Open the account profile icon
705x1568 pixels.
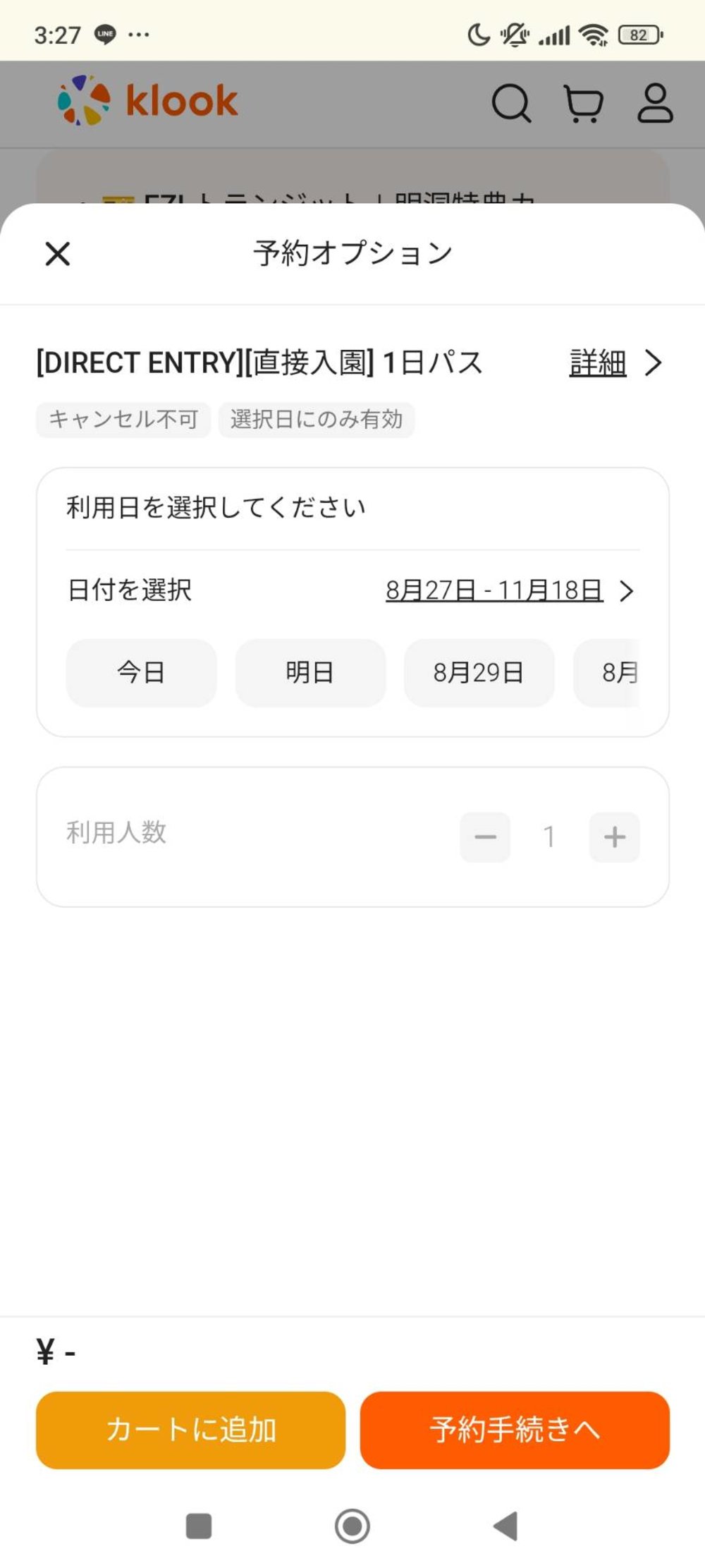(x=655, y=103)
